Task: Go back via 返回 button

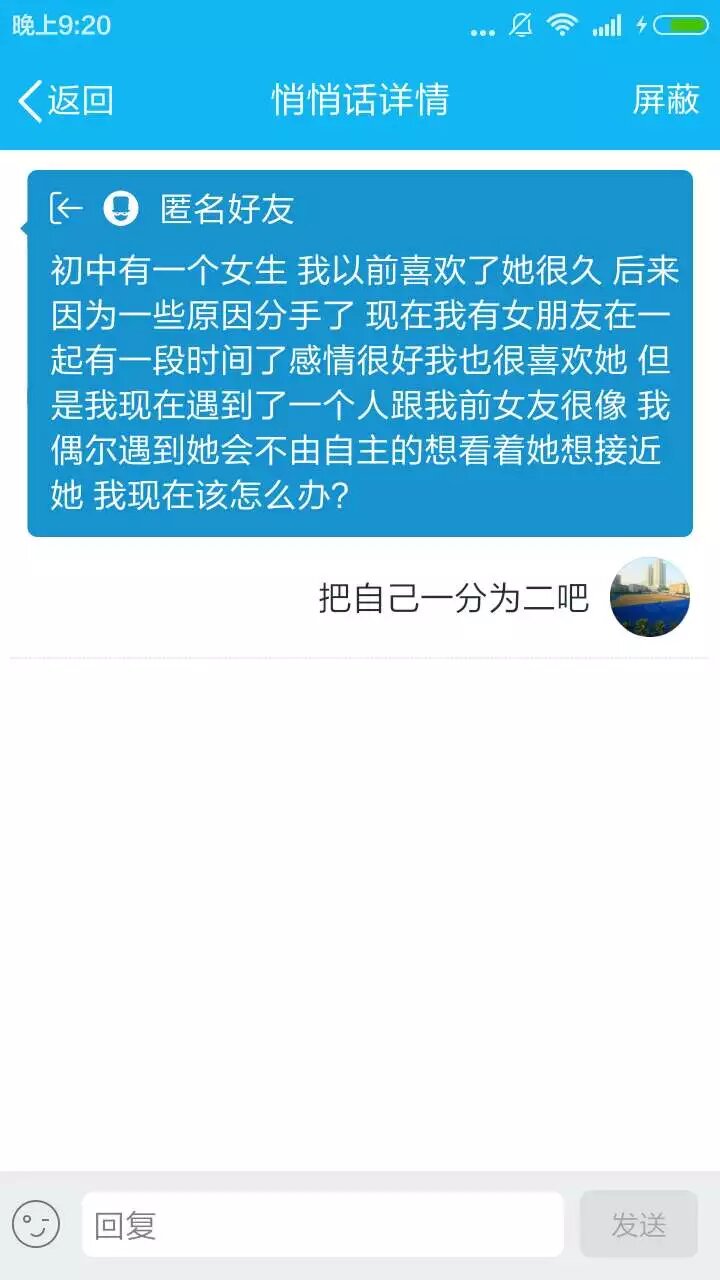Action: pyautogui.click(x=66, y=100)
